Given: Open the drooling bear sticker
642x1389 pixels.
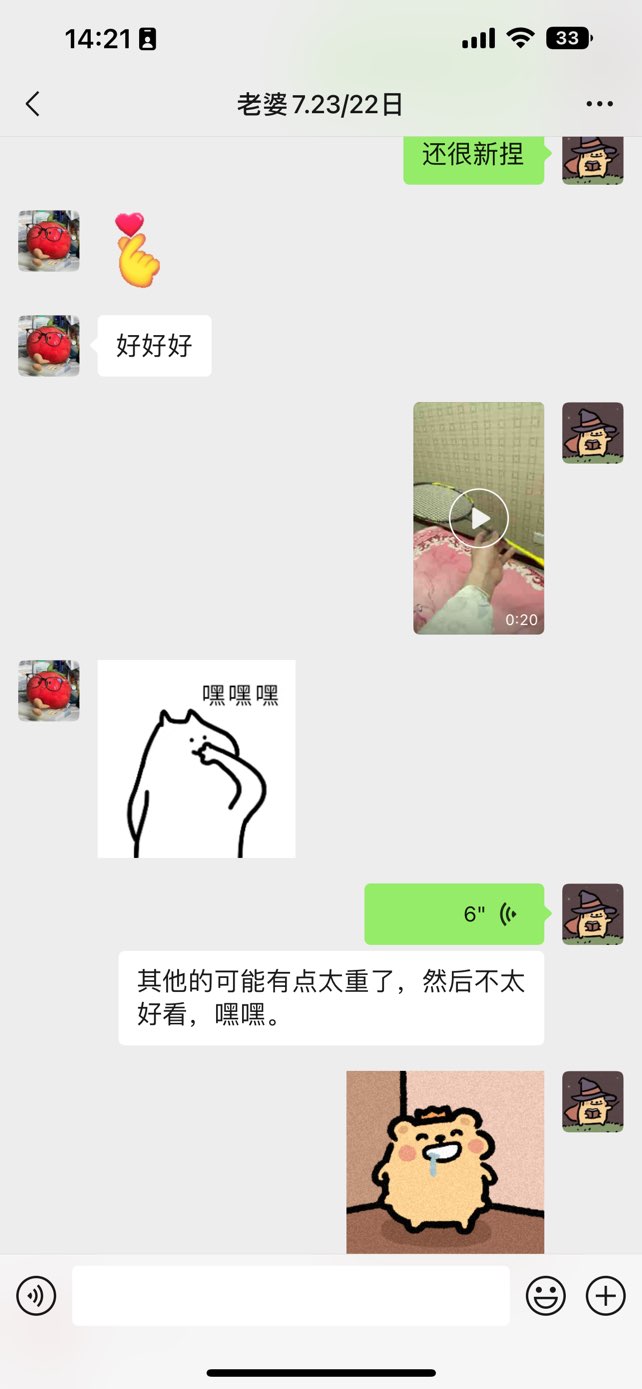Looking at the screenshot, I should (445, 1162).
